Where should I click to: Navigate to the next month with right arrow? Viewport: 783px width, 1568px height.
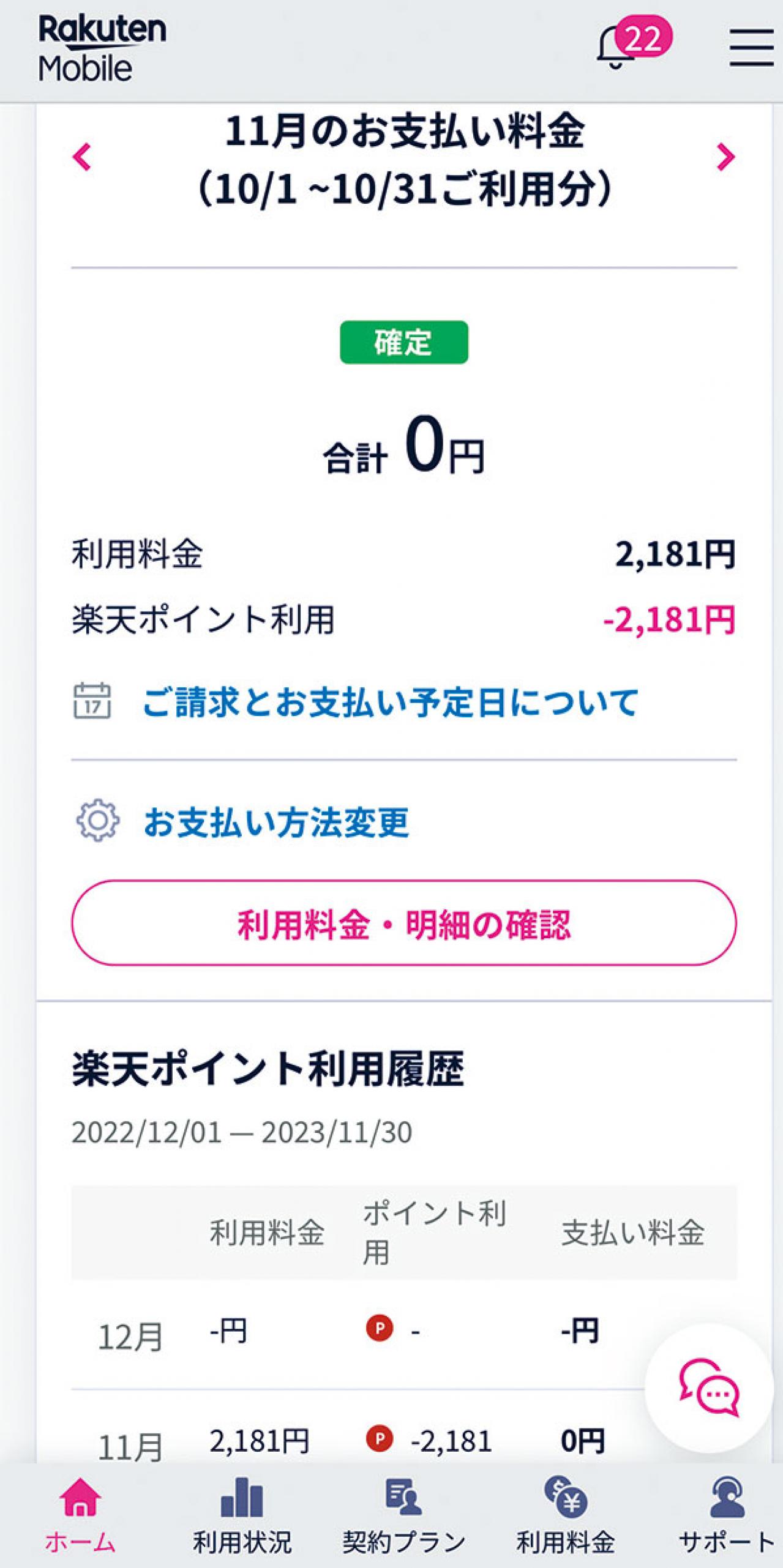[725, 157]
